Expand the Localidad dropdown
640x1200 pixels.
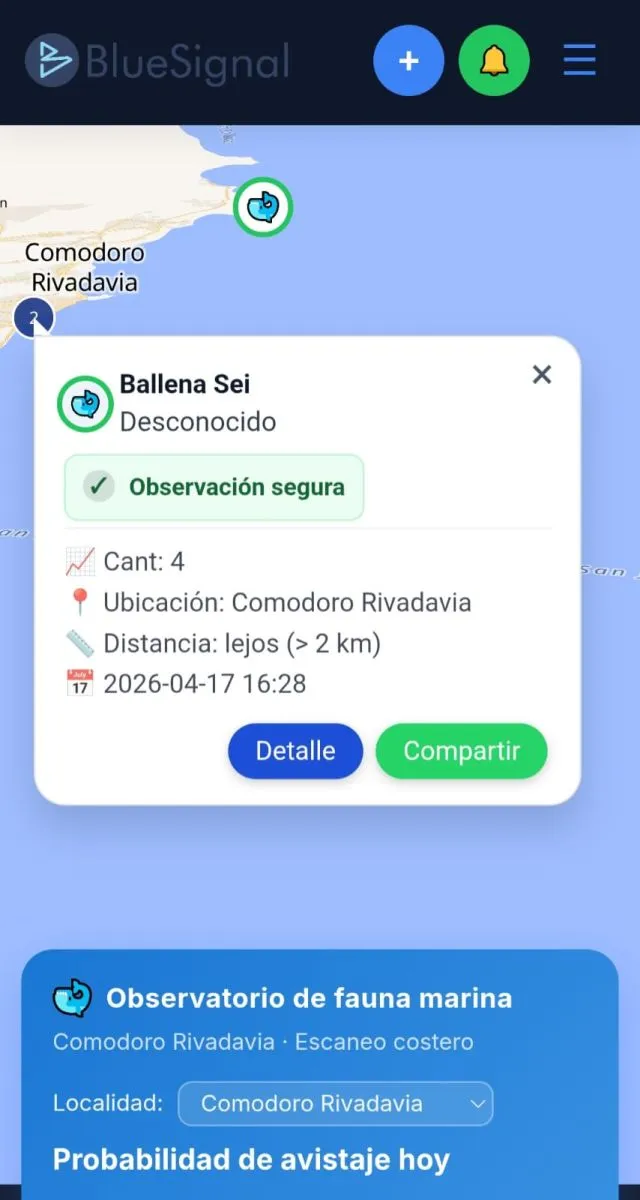click(x=336, y=1104)
